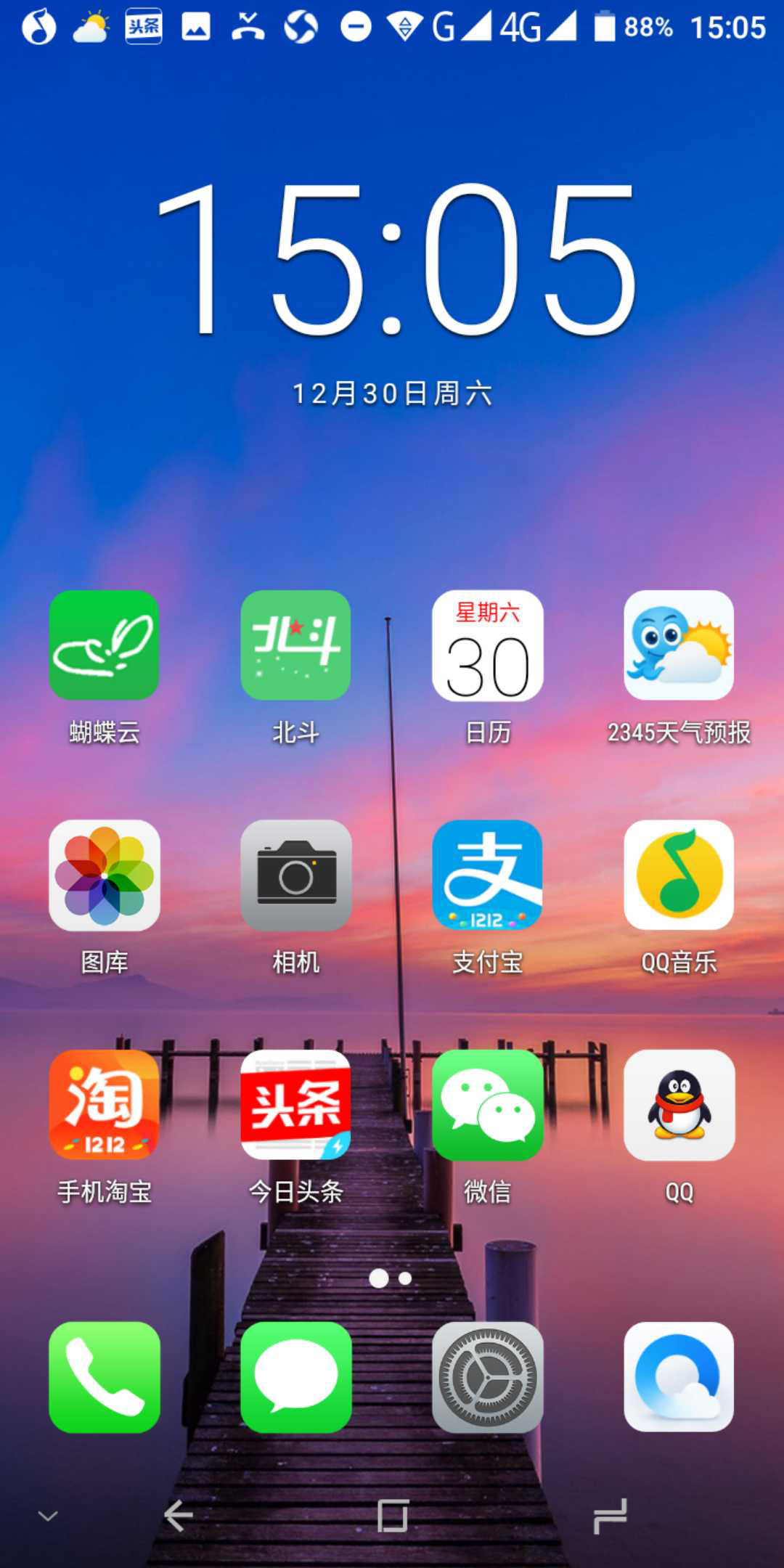Open system settings gear in dock
784x1568 pixels.
pos(487,1377)
